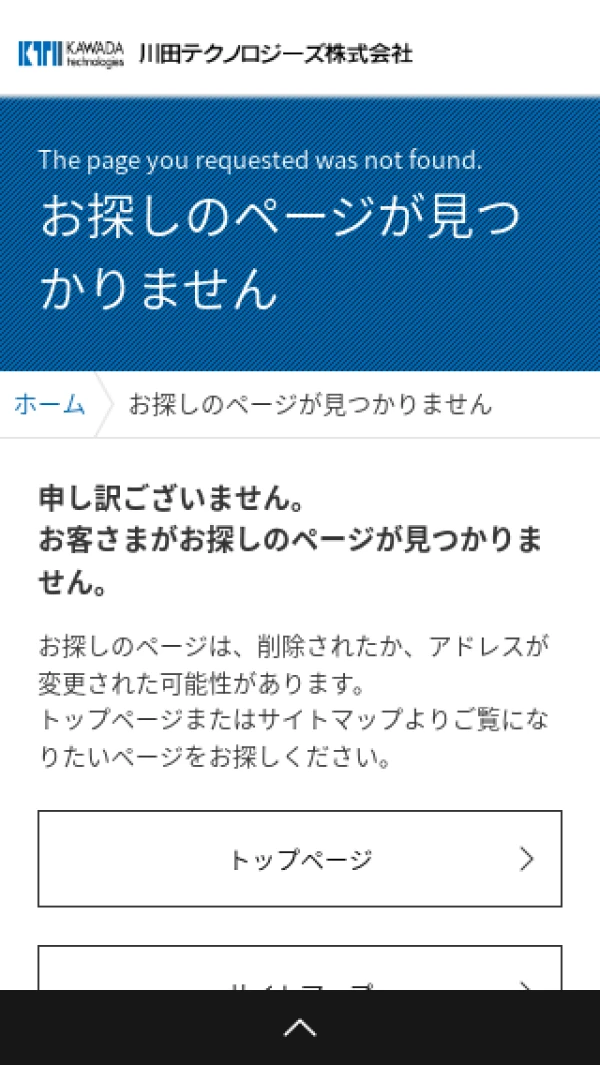Expand the bottom bar with the up chevron
The image size is (600, 1065).
[x=300, y=1027]
